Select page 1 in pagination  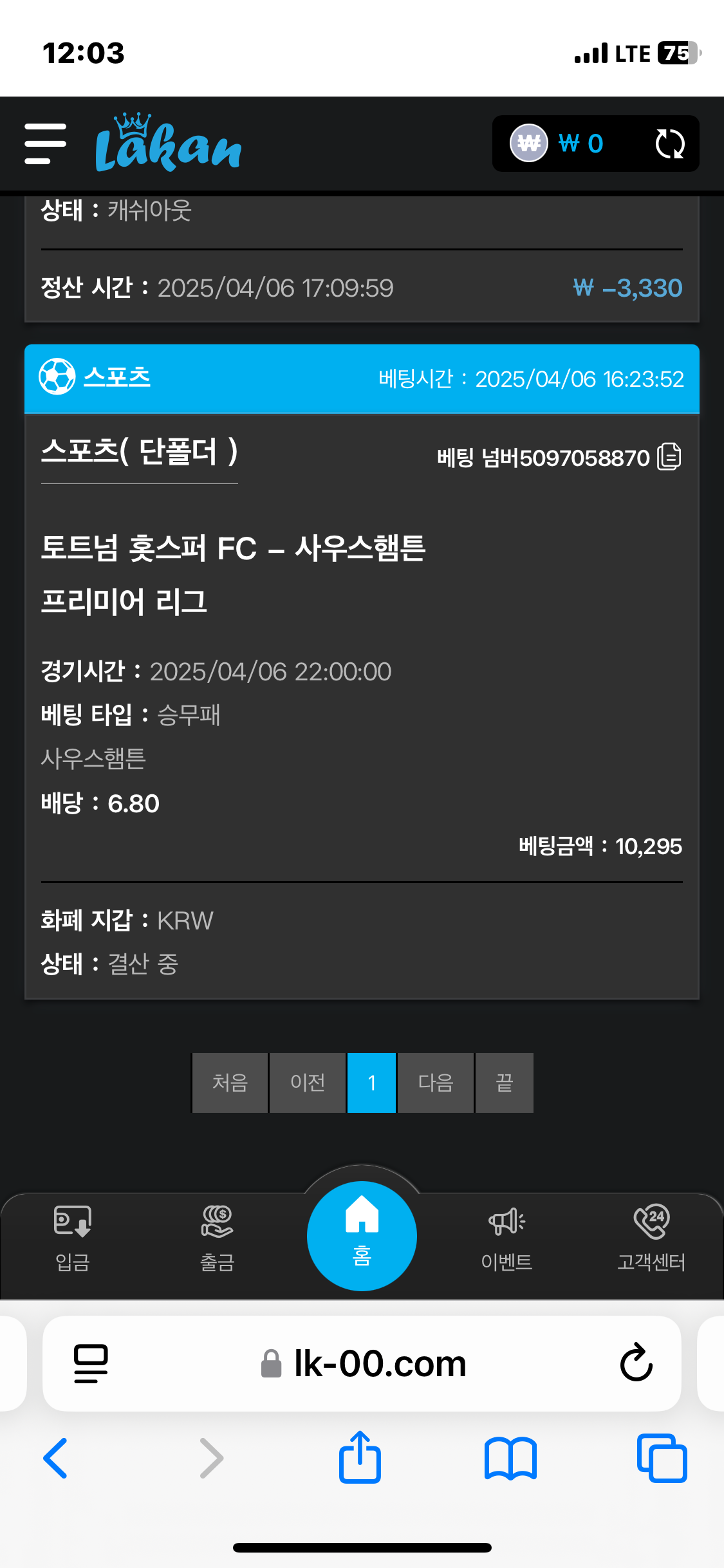tap(371, 1083)
